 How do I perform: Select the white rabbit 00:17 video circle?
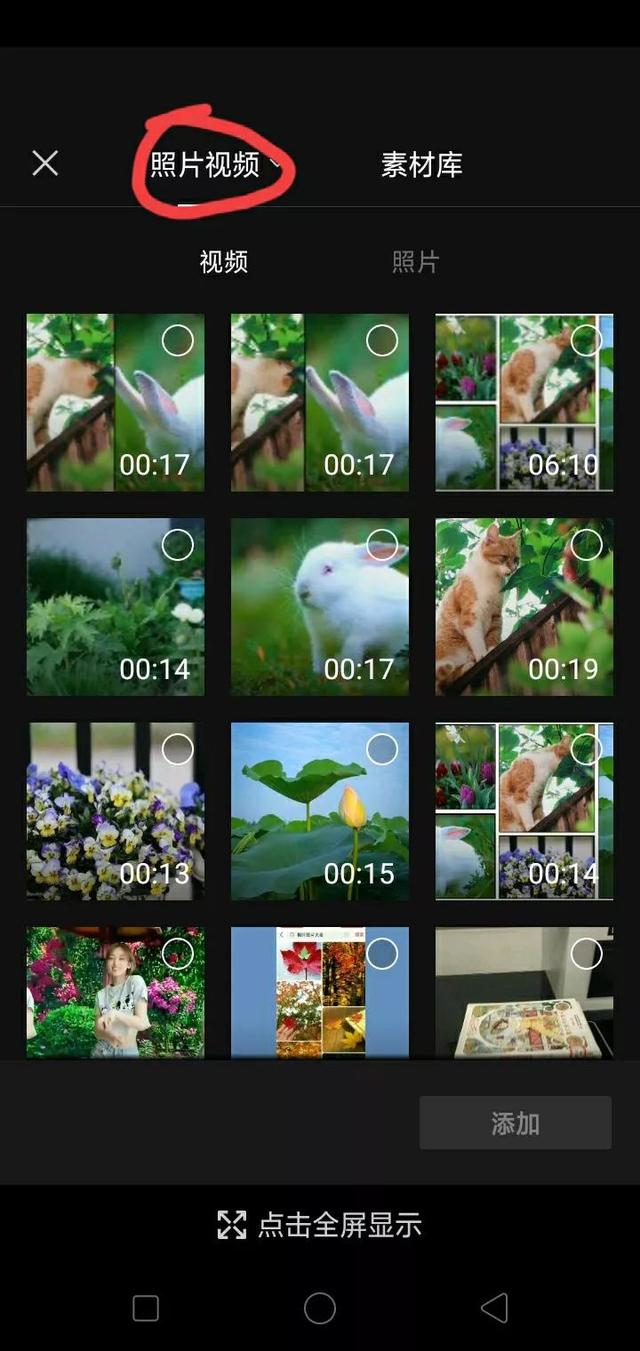pyautogui.click(x=382, y=545)
